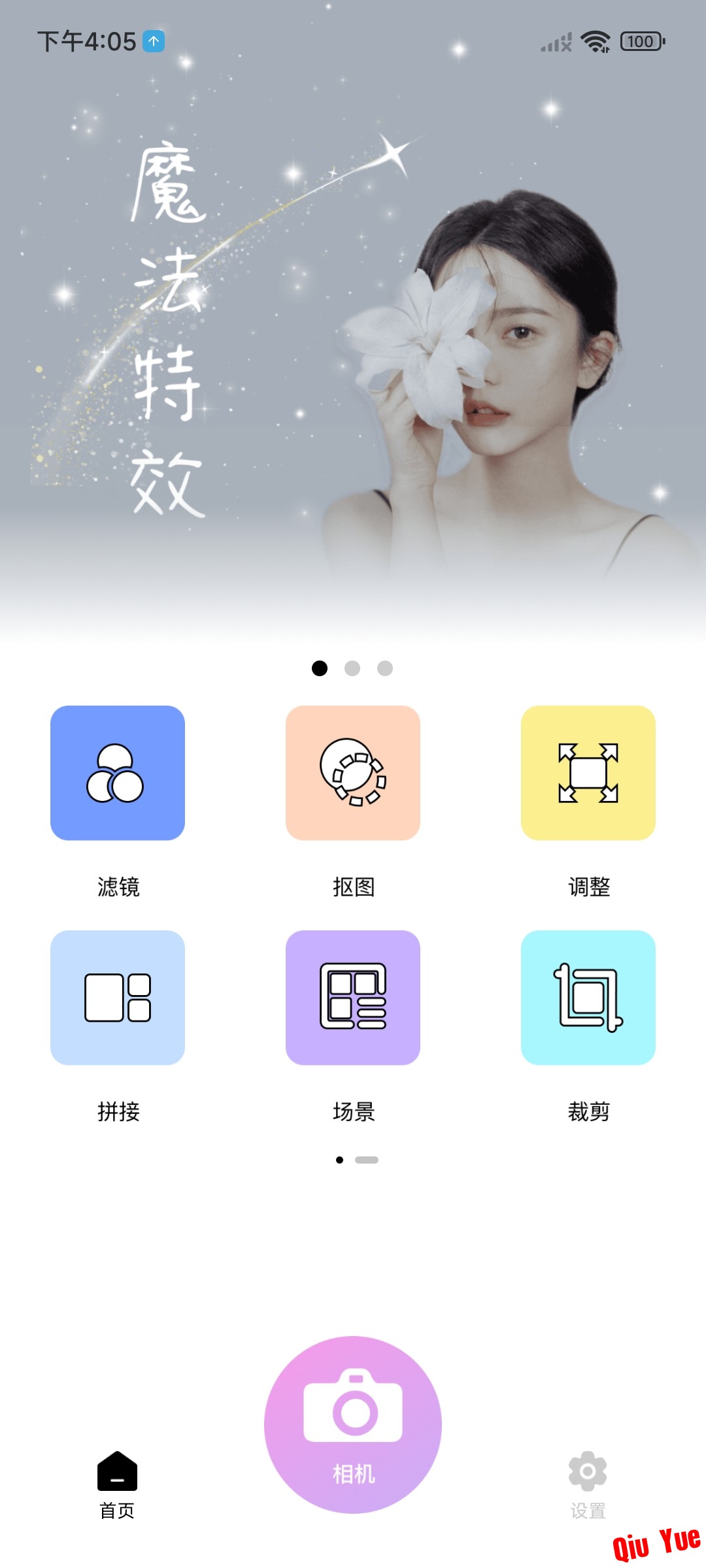Jump to the third banner page dot
The image size is (706, 1568).
pos(385,668)
